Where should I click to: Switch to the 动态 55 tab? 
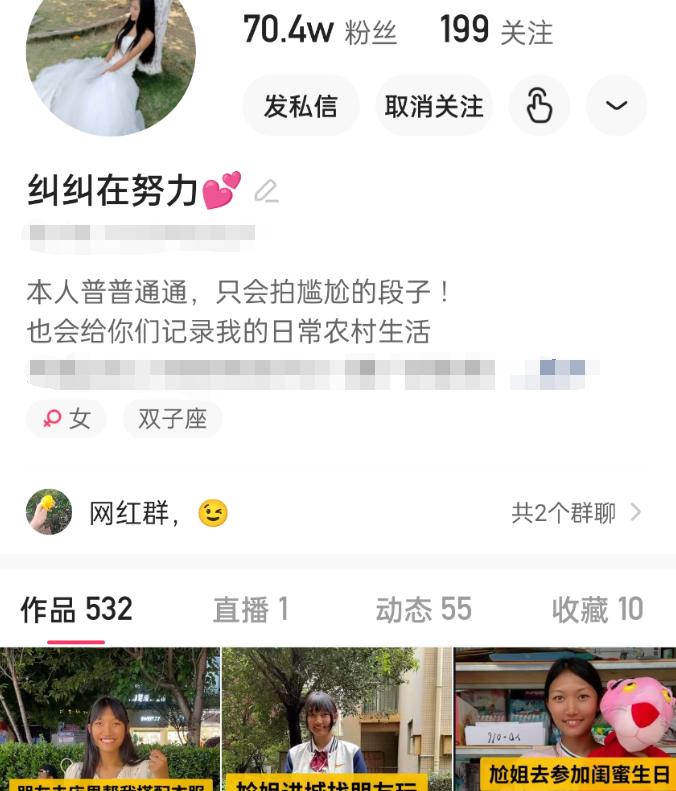pyautogui.click(x=423, y=609)
